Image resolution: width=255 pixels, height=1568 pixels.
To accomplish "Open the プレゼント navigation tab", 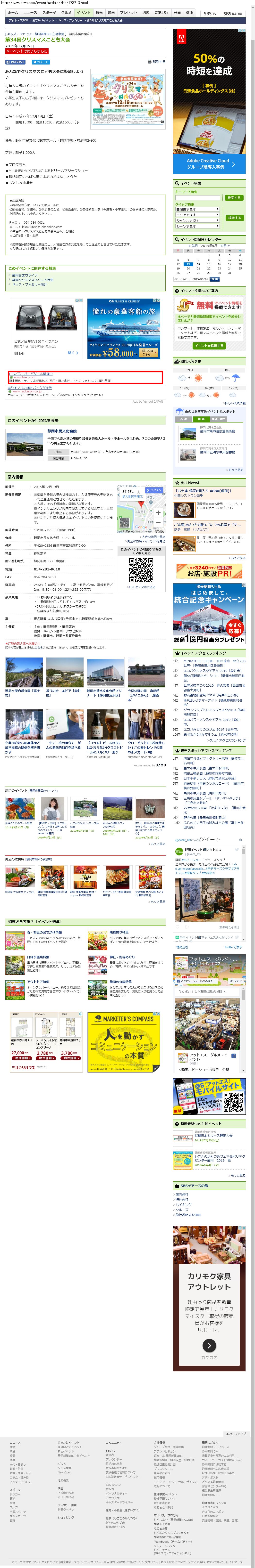I will pos(128,12).
